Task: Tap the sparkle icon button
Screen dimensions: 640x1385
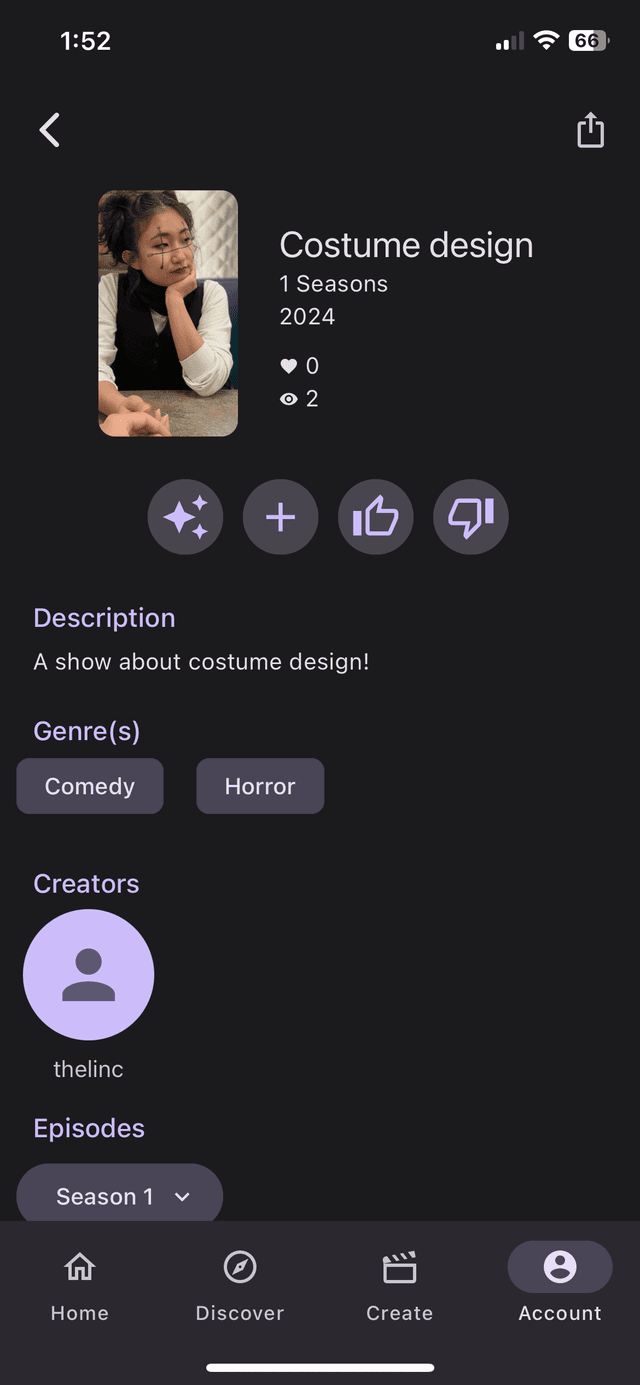Action: click(x=185, y=517)
